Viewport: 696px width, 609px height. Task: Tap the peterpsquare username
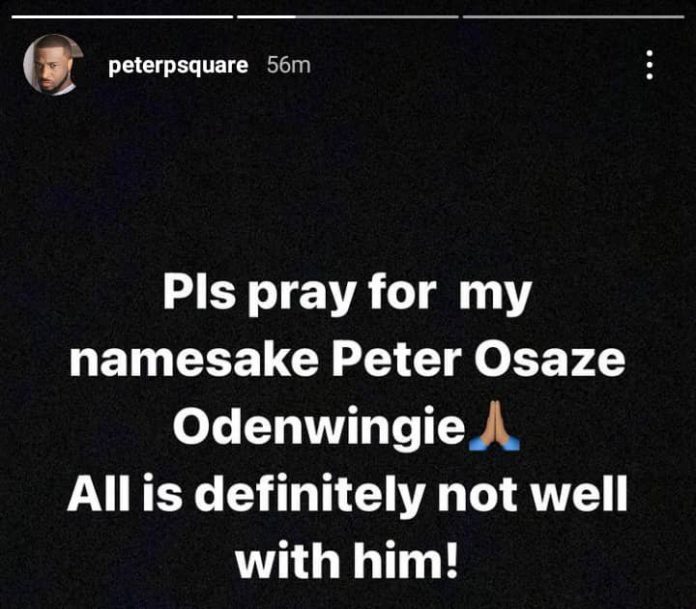coord(176,65)
